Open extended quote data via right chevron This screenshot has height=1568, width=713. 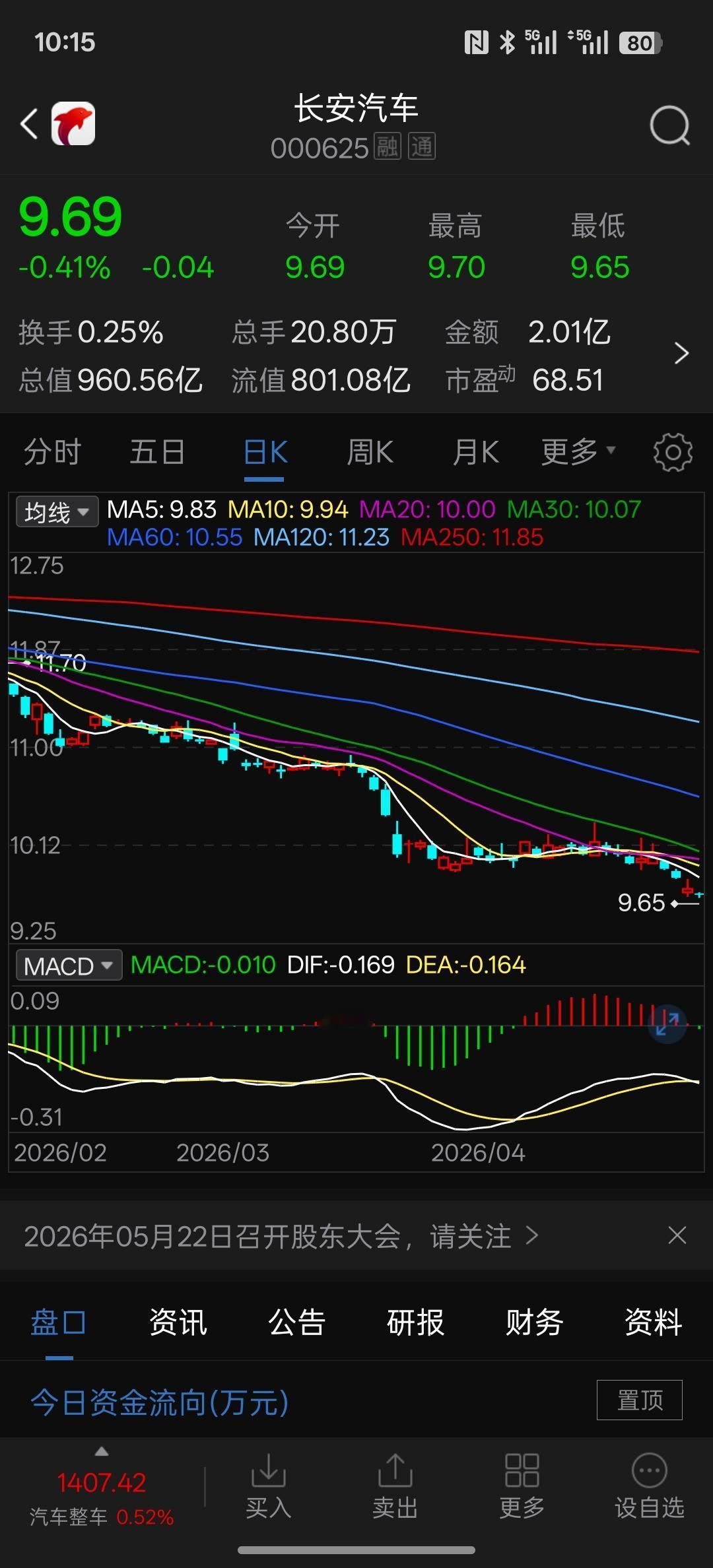[683, 354]
